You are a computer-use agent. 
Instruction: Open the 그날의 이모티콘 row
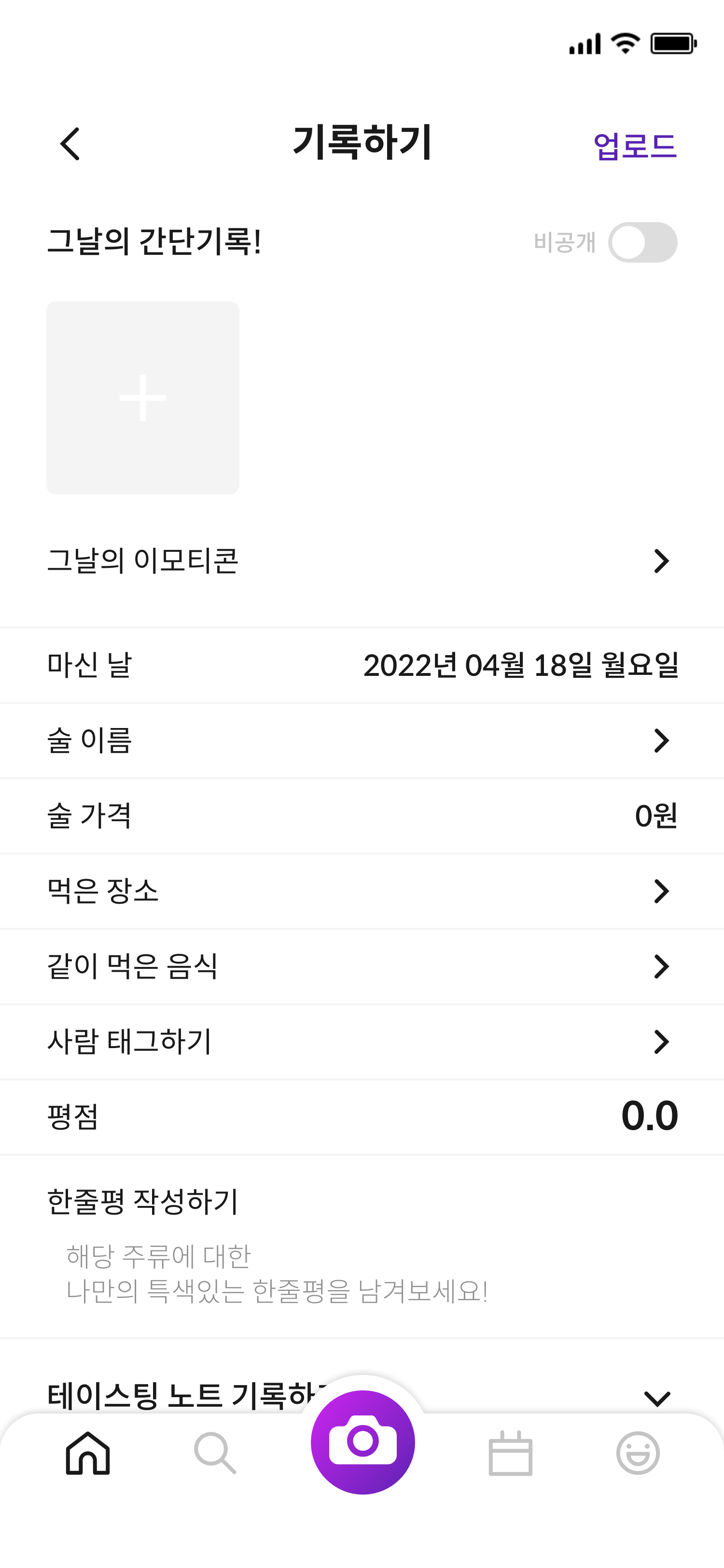362,560
